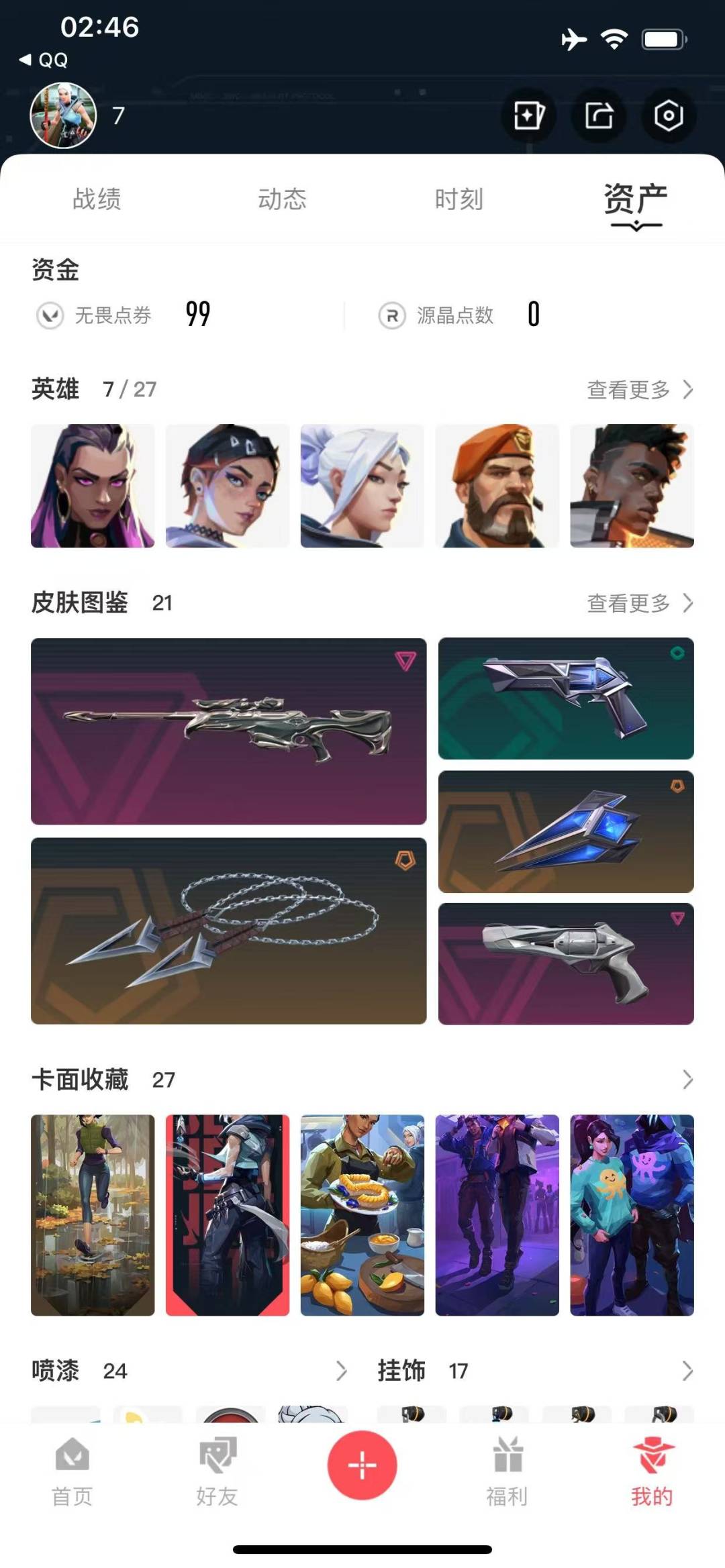Open the 喷漆 list chevron
725x1568 pixels.
[341, 1371]
